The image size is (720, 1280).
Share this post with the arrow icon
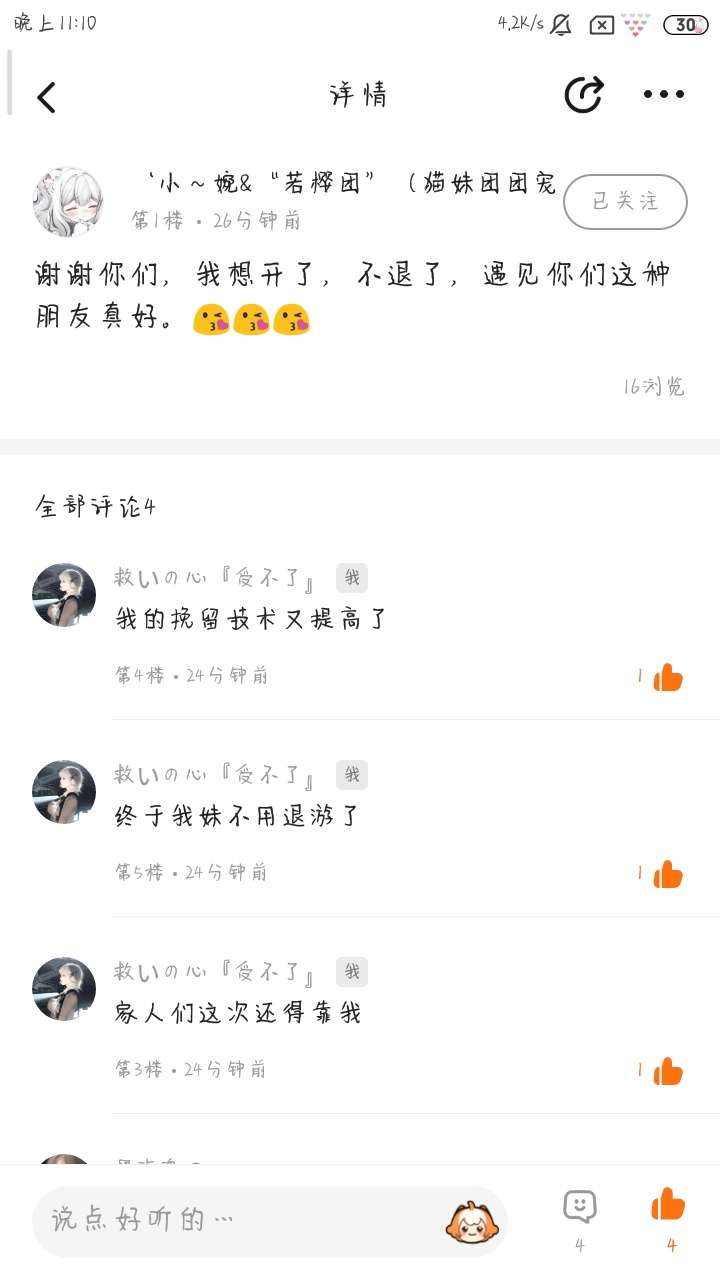tap(584, 95)
